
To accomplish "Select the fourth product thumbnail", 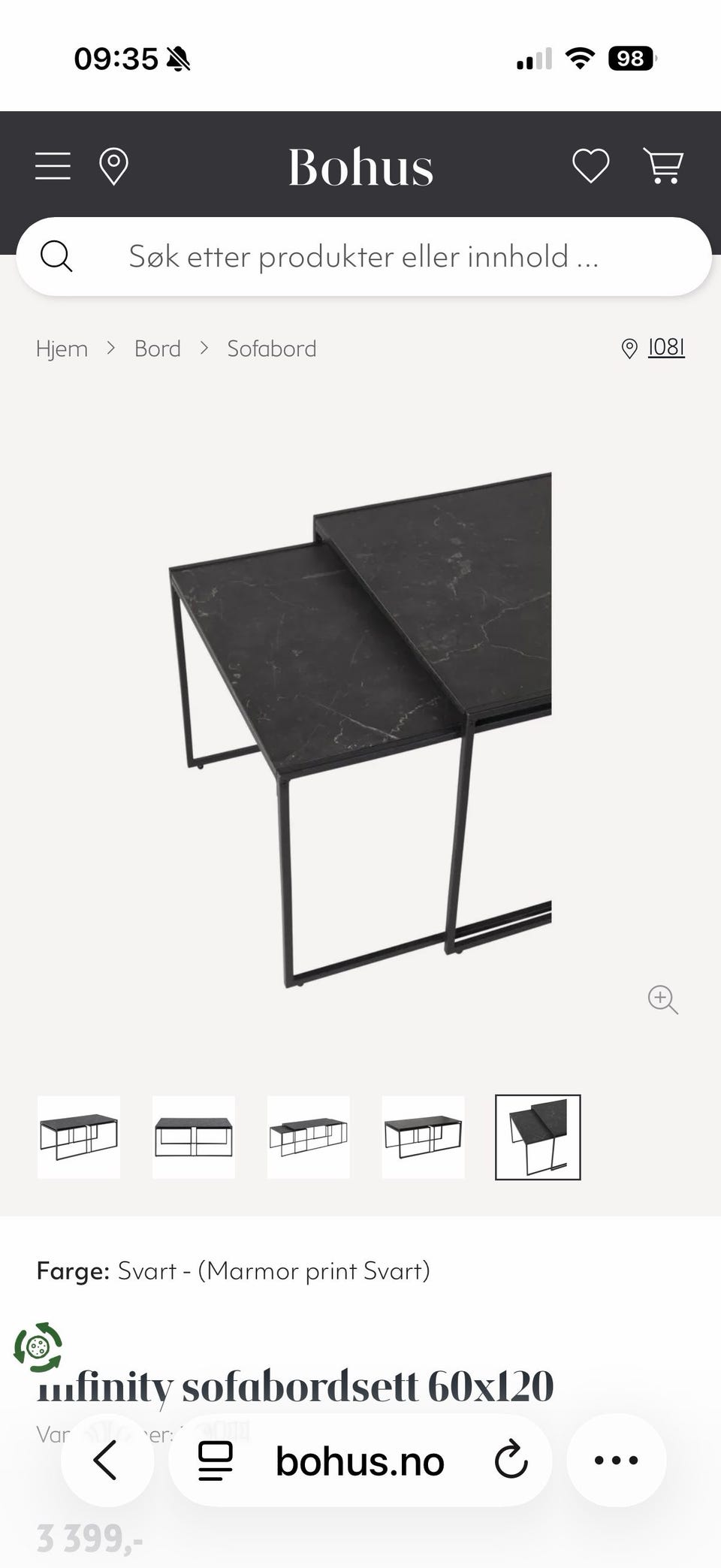I will click(x=424, y=1137).
